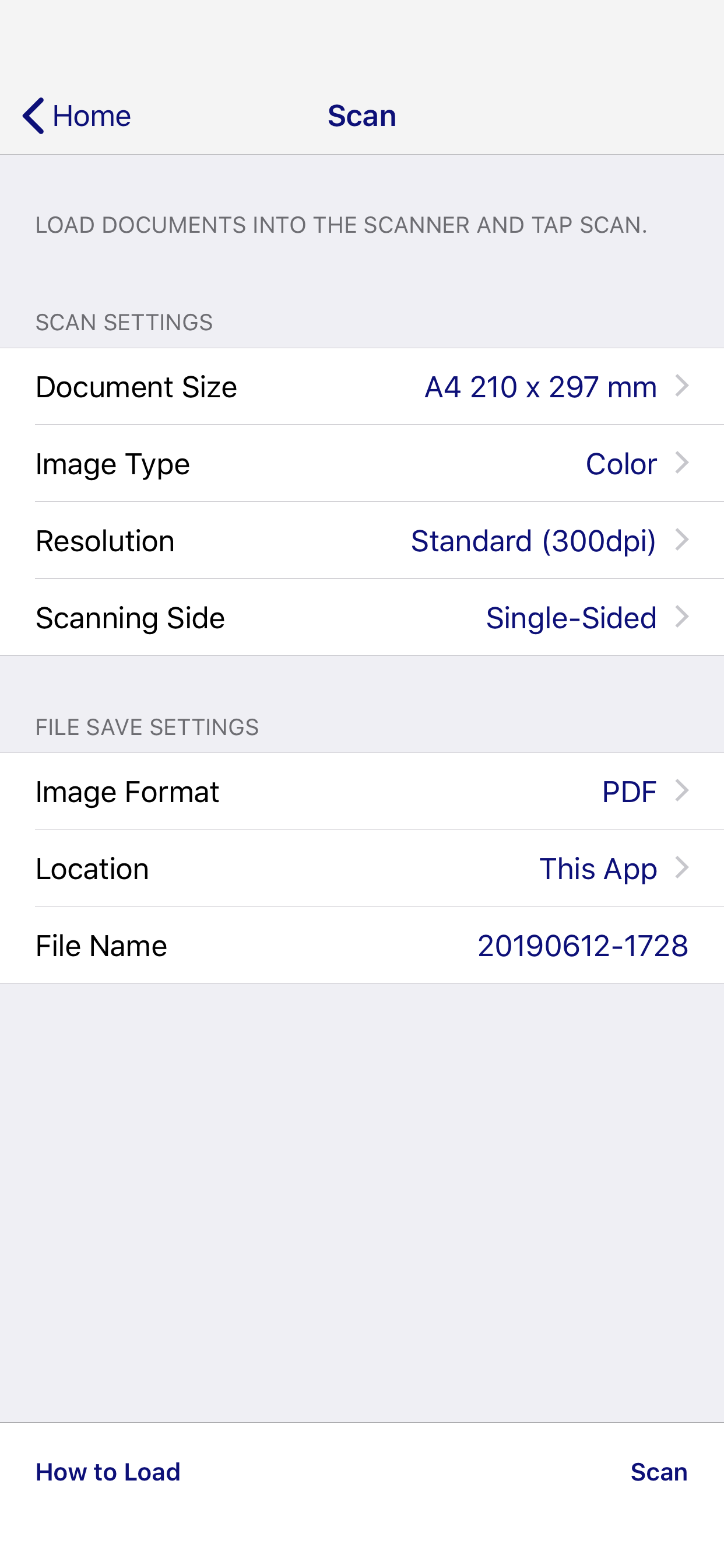
Task: Select the Scan title header
Action: tap(361, 115)
